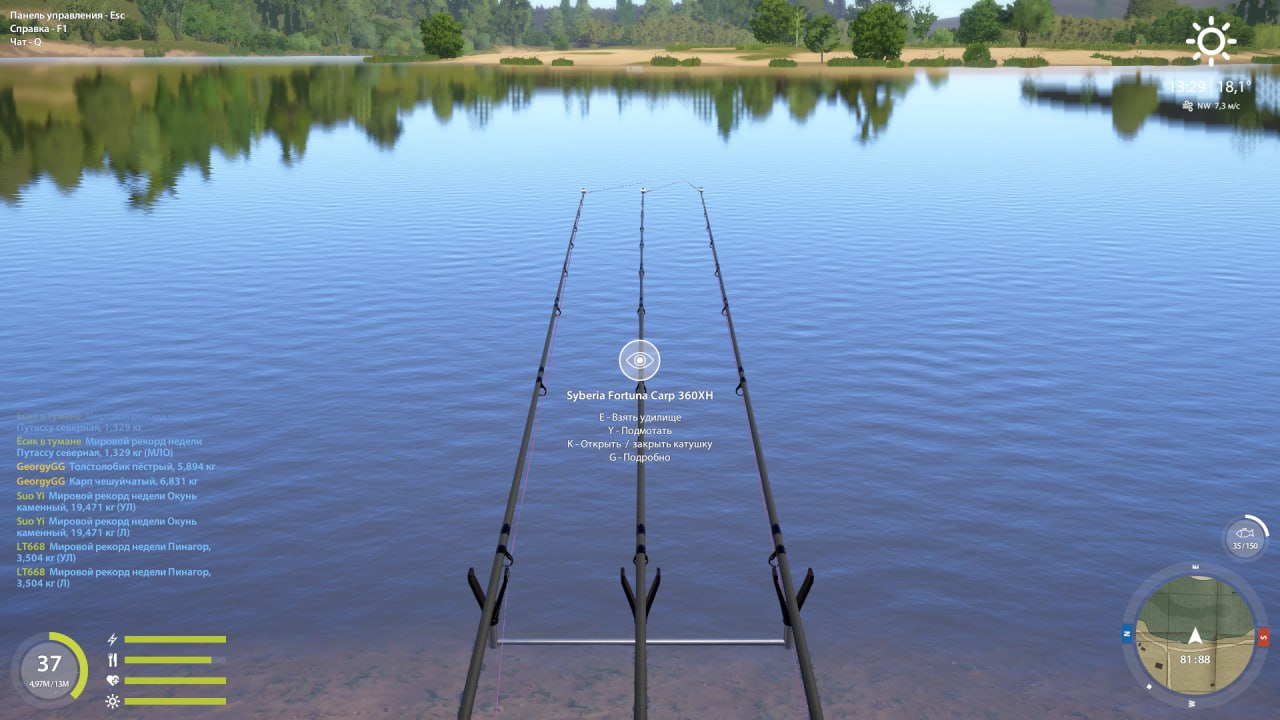Tap the eye icon on the carp rod
The image size is (1280, 720).
(639, 360)
